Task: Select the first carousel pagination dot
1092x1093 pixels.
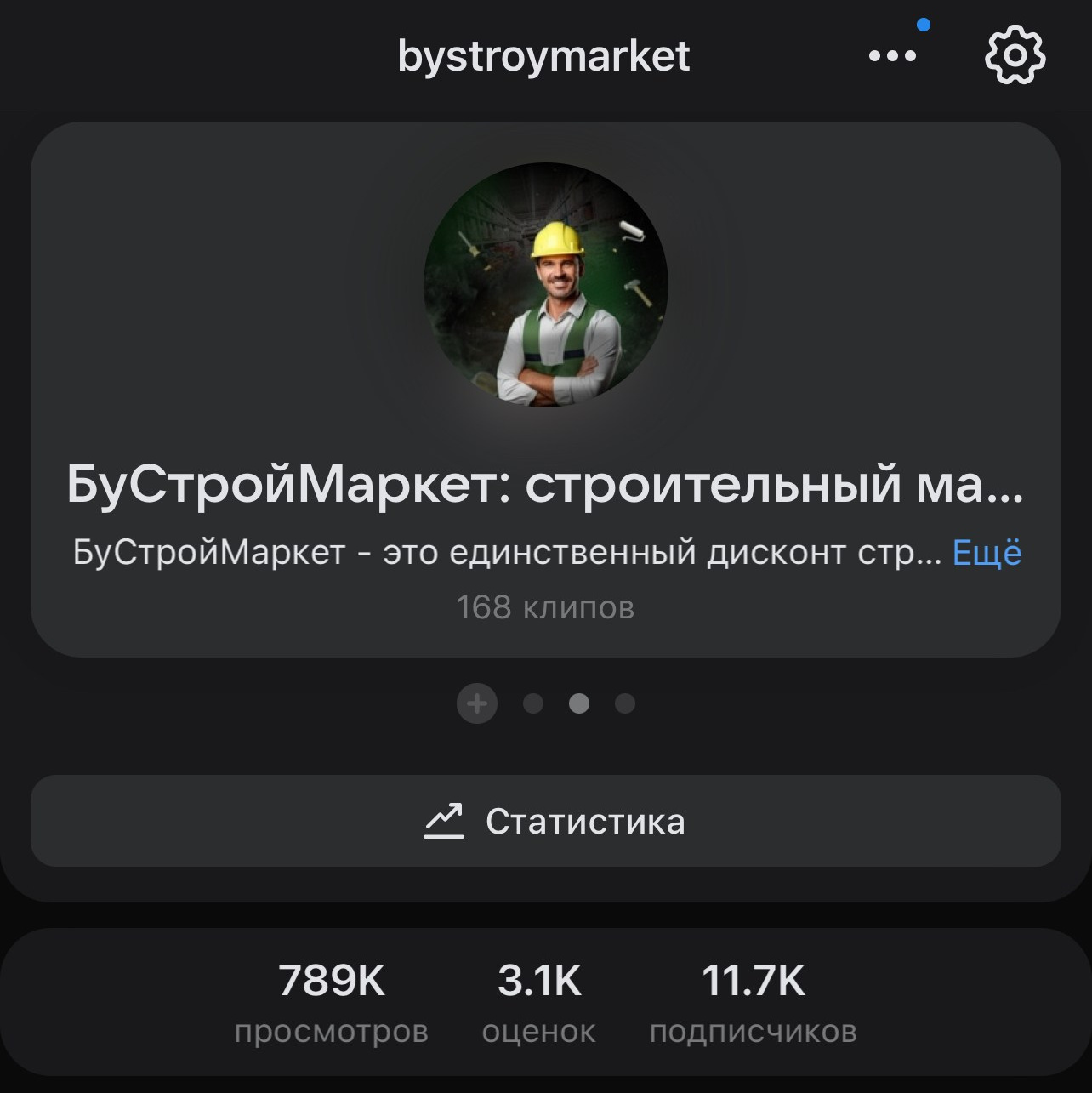Action: [x=535, y=703]
